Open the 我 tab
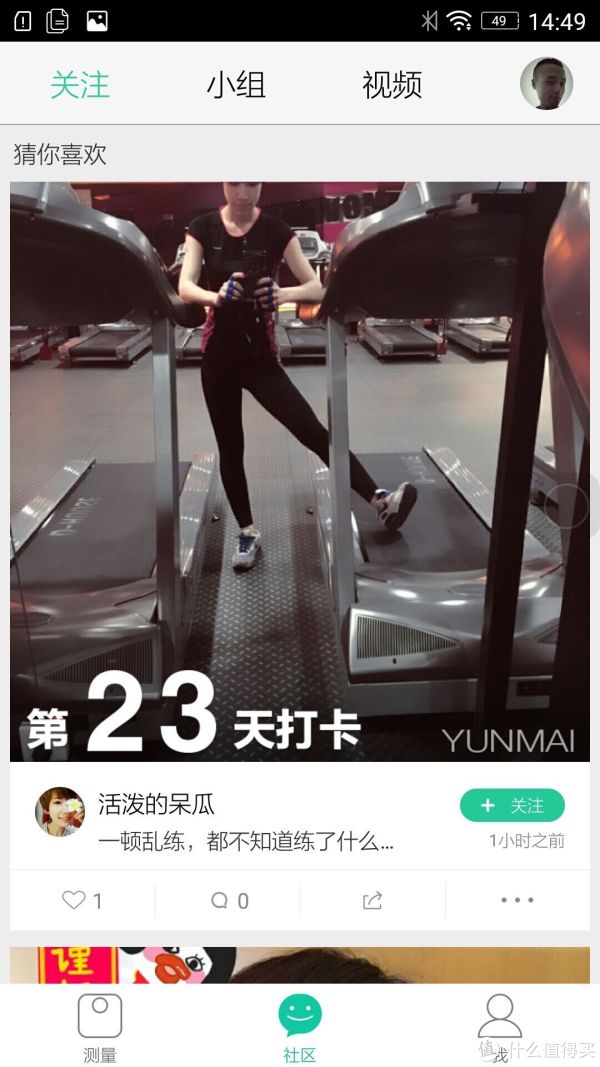Viewport: 600px width, 1067px height. point(499,1027)
